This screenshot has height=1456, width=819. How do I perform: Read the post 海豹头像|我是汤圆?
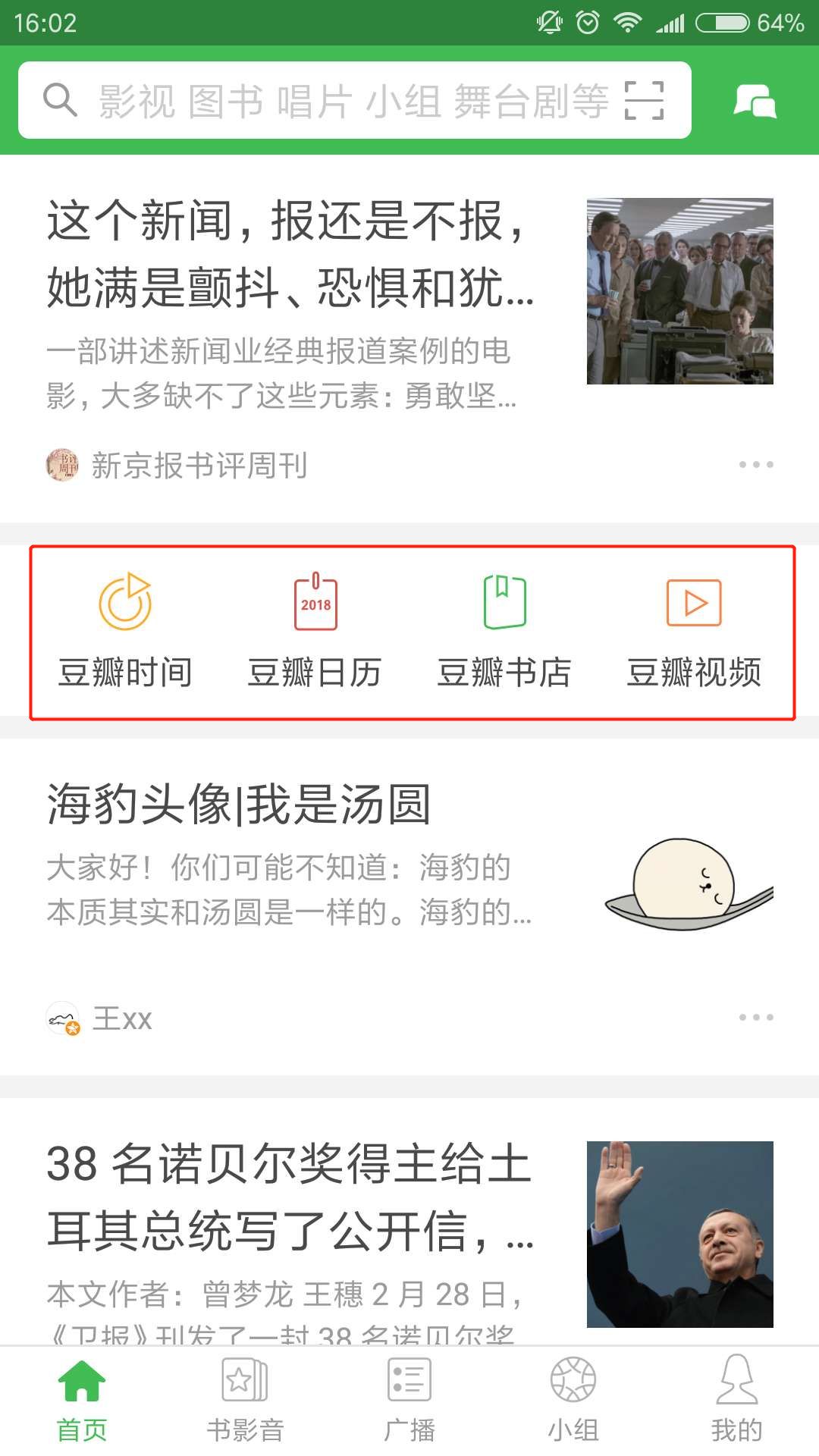click(239, 804)
